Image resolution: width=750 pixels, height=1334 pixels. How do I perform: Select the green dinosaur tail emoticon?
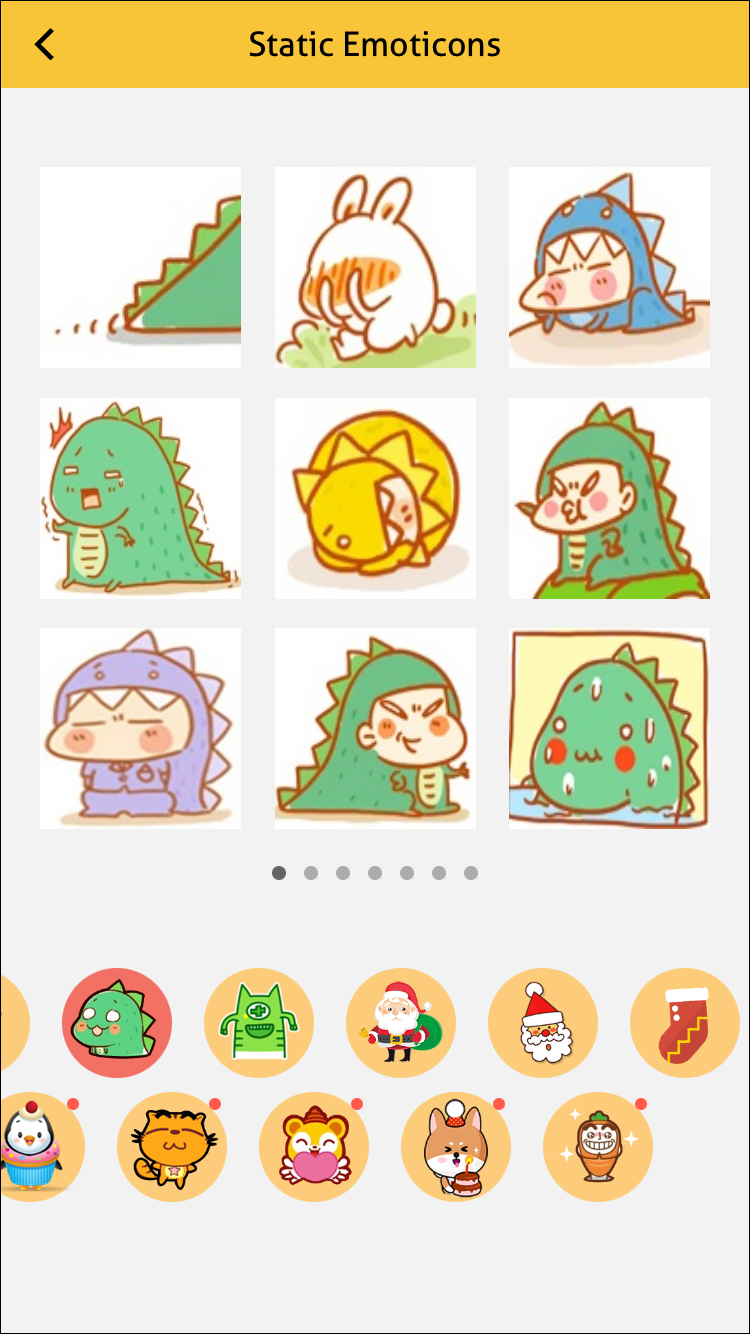[x=140, y=268]
